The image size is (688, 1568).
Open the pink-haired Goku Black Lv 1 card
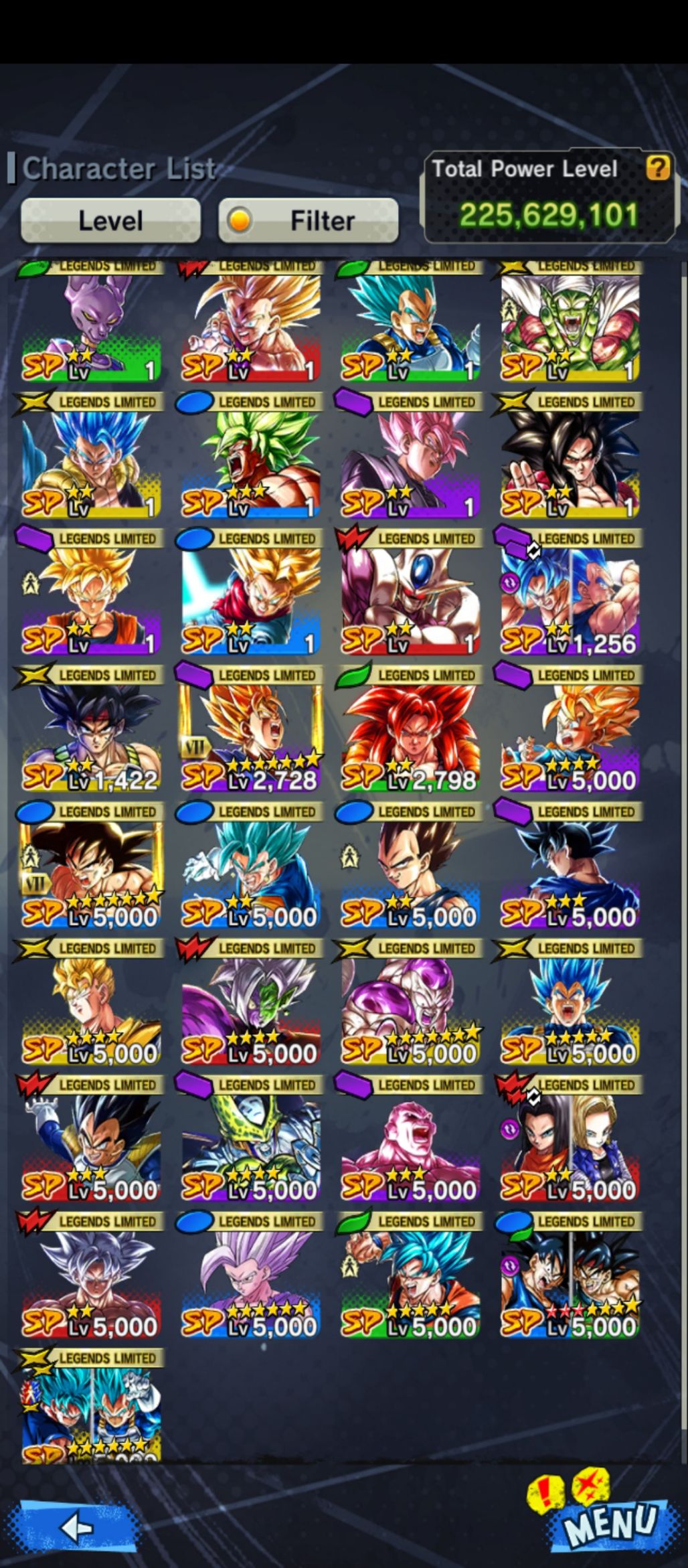pyautogui.click(x=410, y=463)
